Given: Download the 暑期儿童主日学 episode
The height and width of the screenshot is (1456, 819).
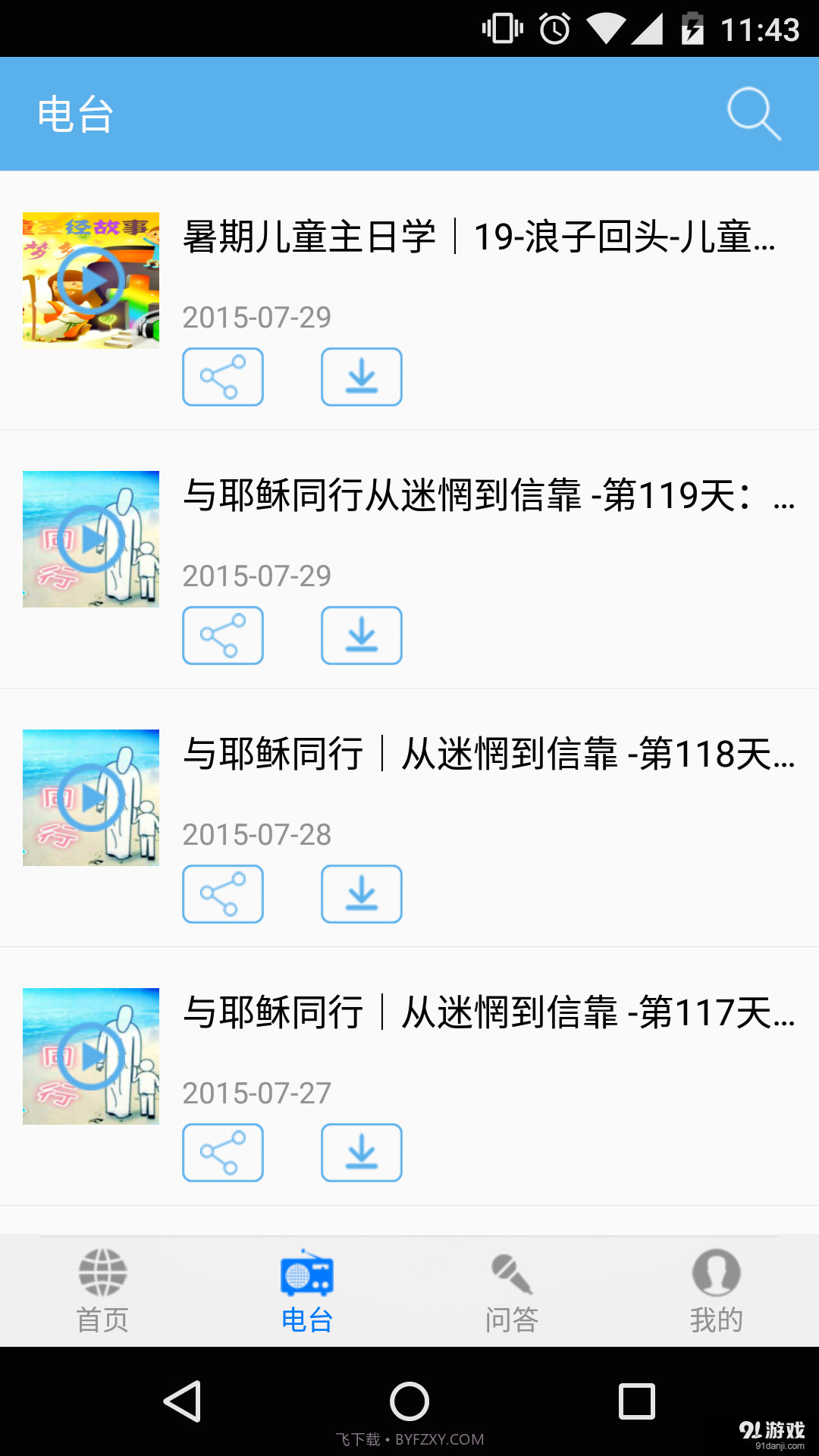Looking at the screenshot, I should point(362,377).
